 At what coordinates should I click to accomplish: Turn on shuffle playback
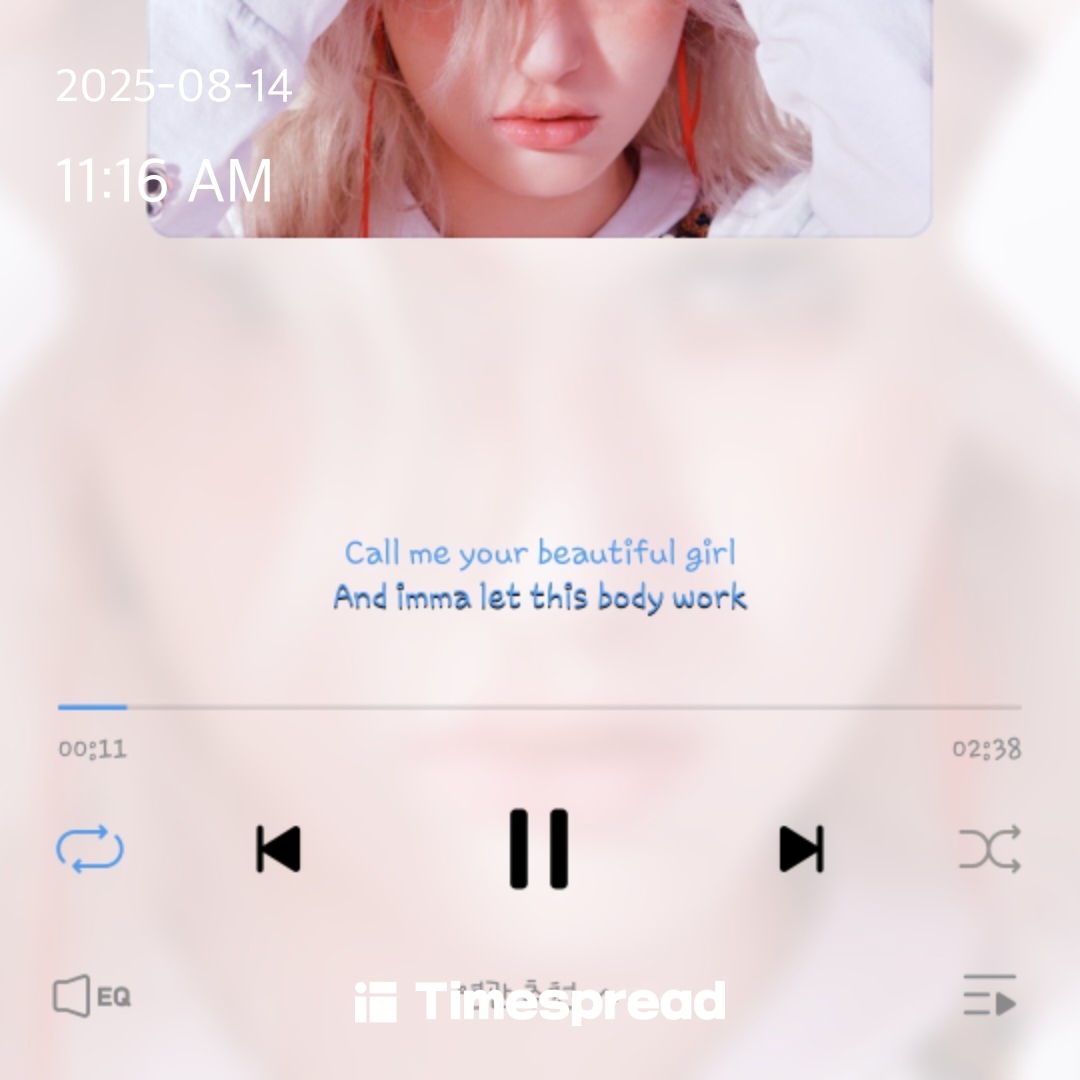(990, 849)
